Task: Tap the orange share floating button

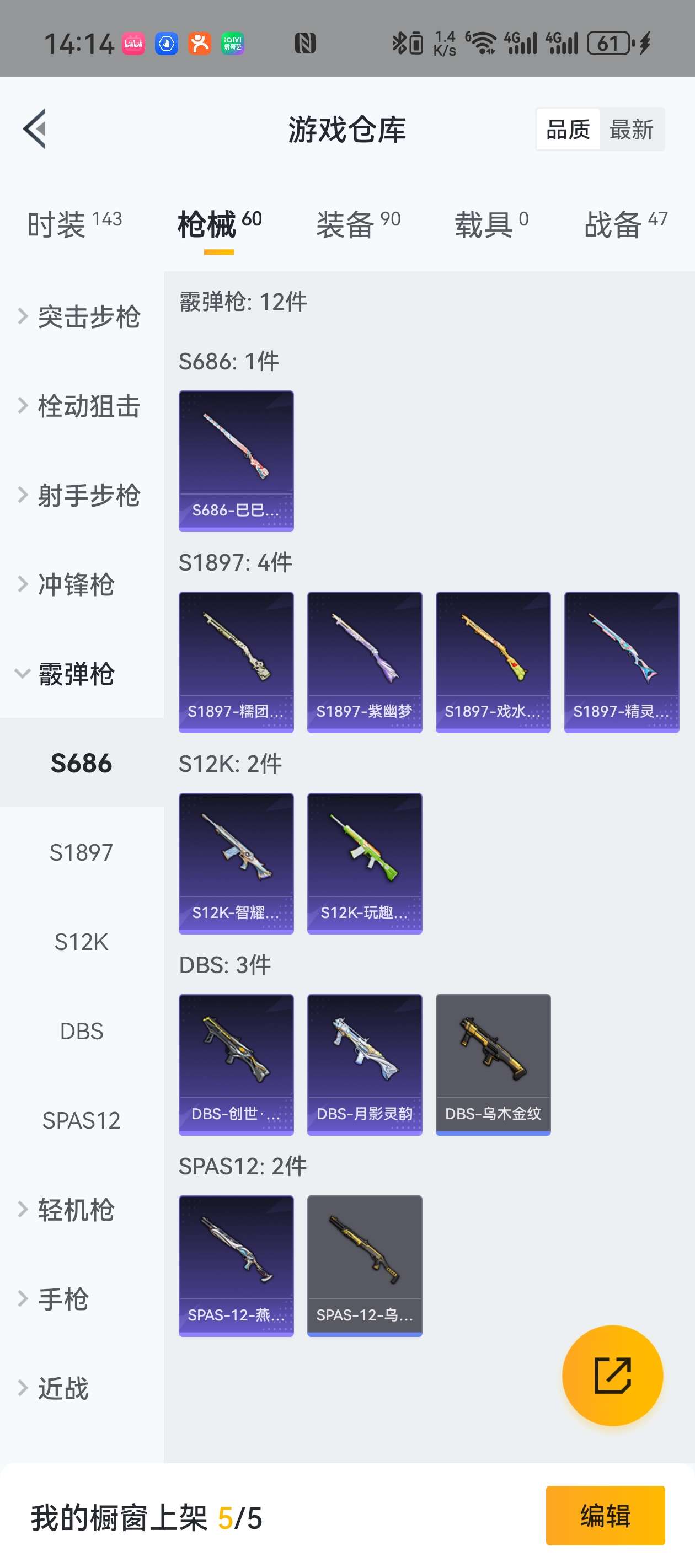Action: [612, 1375]
